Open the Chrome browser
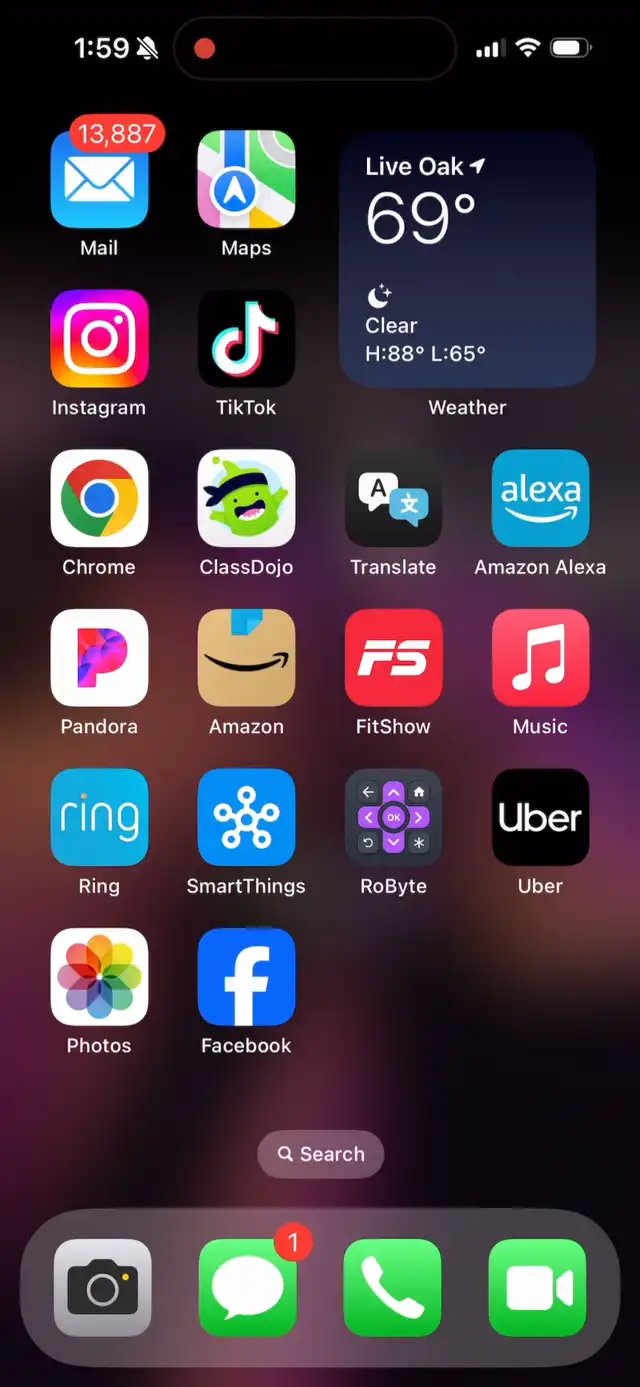 click(x=99, y=498)
